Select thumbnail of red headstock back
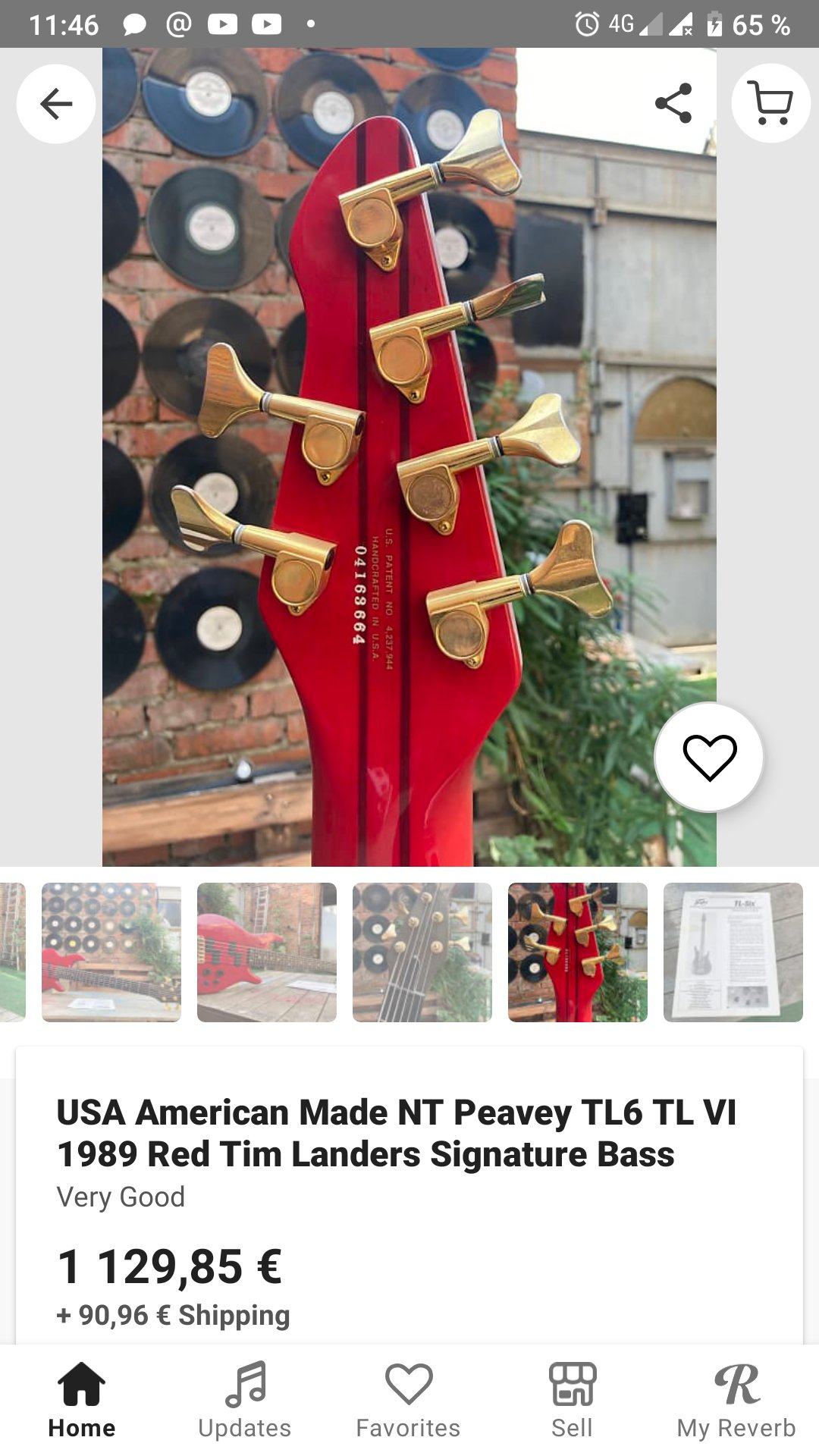Image resolution: width=819 pixels, height=1456 pixels. click(x=578, y=952)
